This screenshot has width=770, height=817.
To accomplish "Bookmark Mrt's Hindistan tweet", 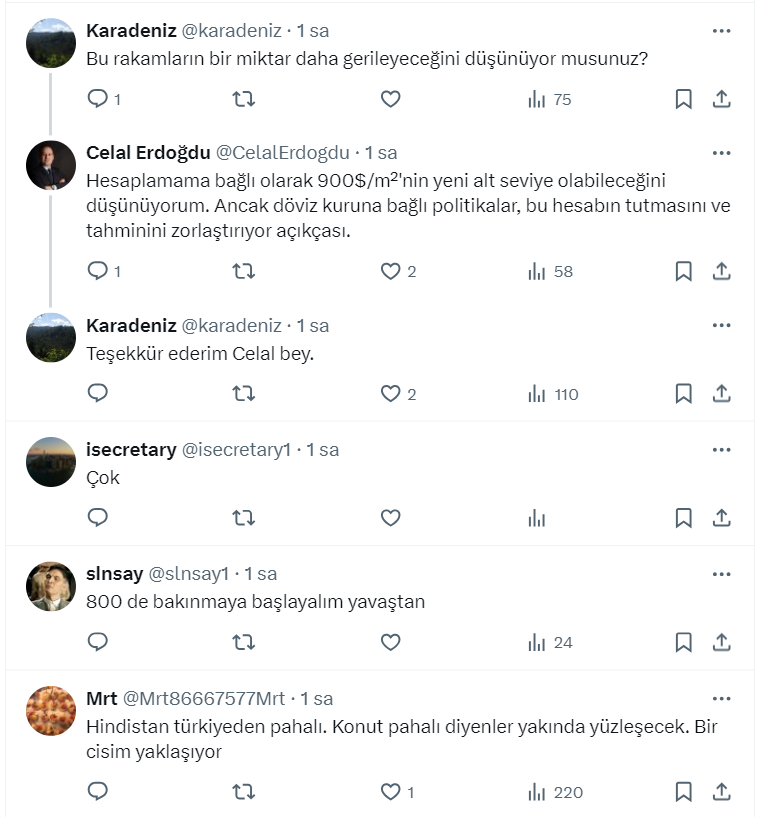I will point(683,792).
